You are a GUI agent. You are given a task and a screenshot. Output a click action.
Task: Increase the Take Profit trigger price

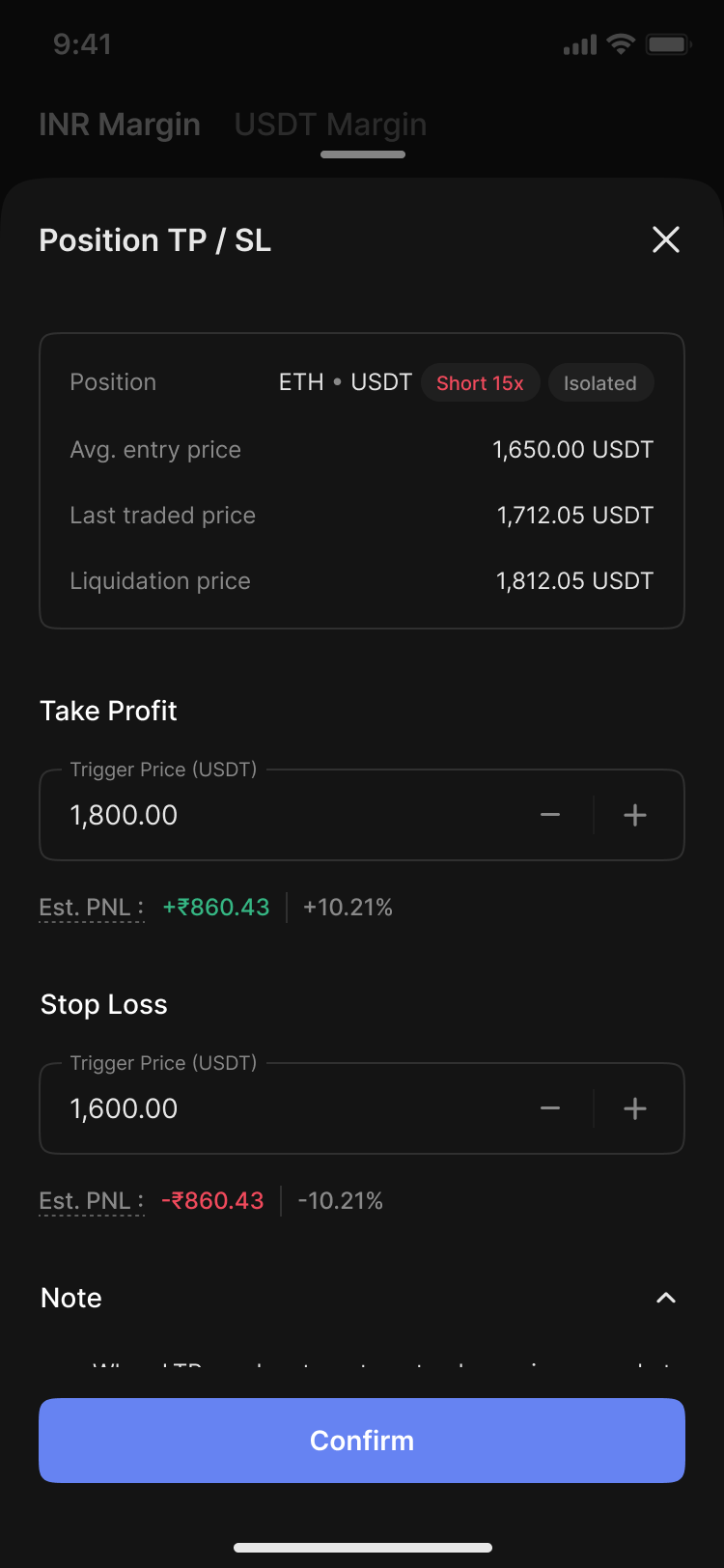635,815
